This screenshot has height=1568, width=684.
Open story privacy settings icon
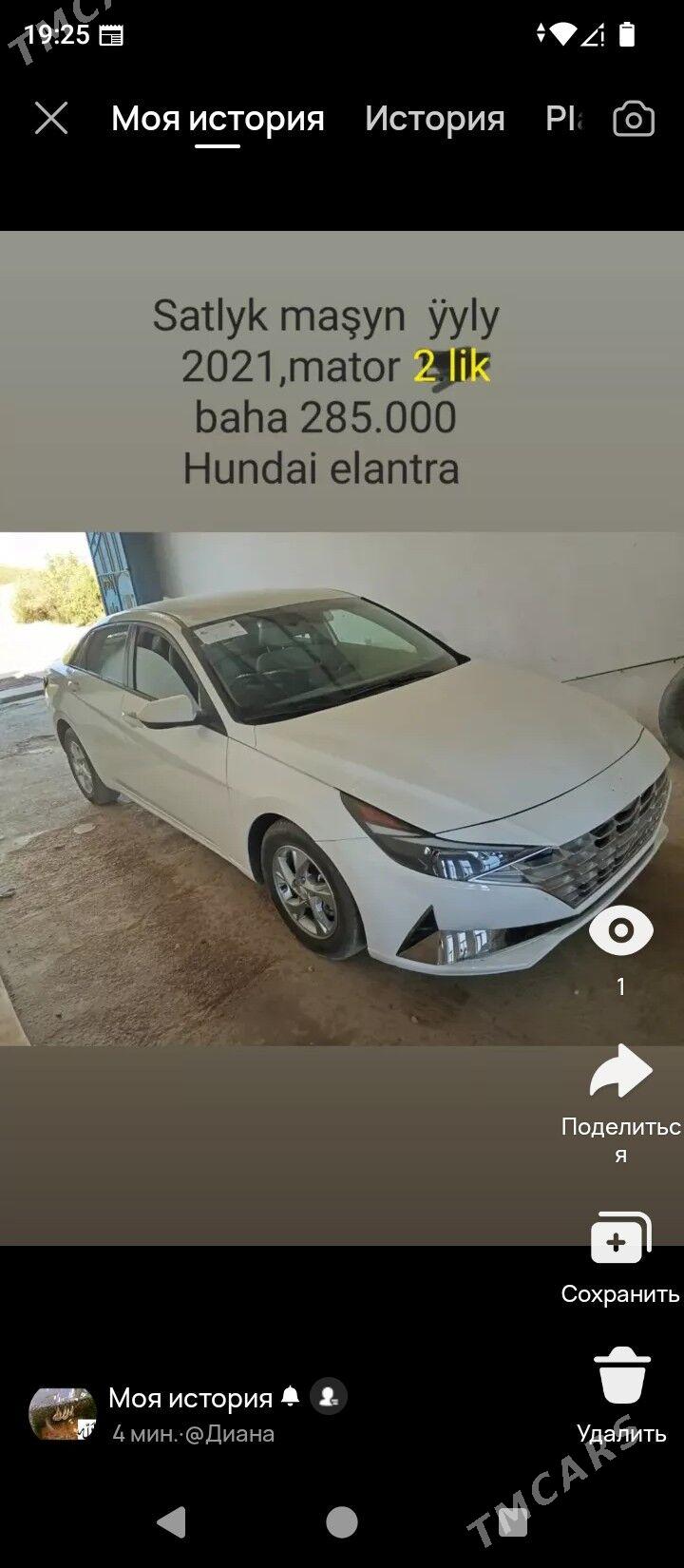coord(329,1397)
